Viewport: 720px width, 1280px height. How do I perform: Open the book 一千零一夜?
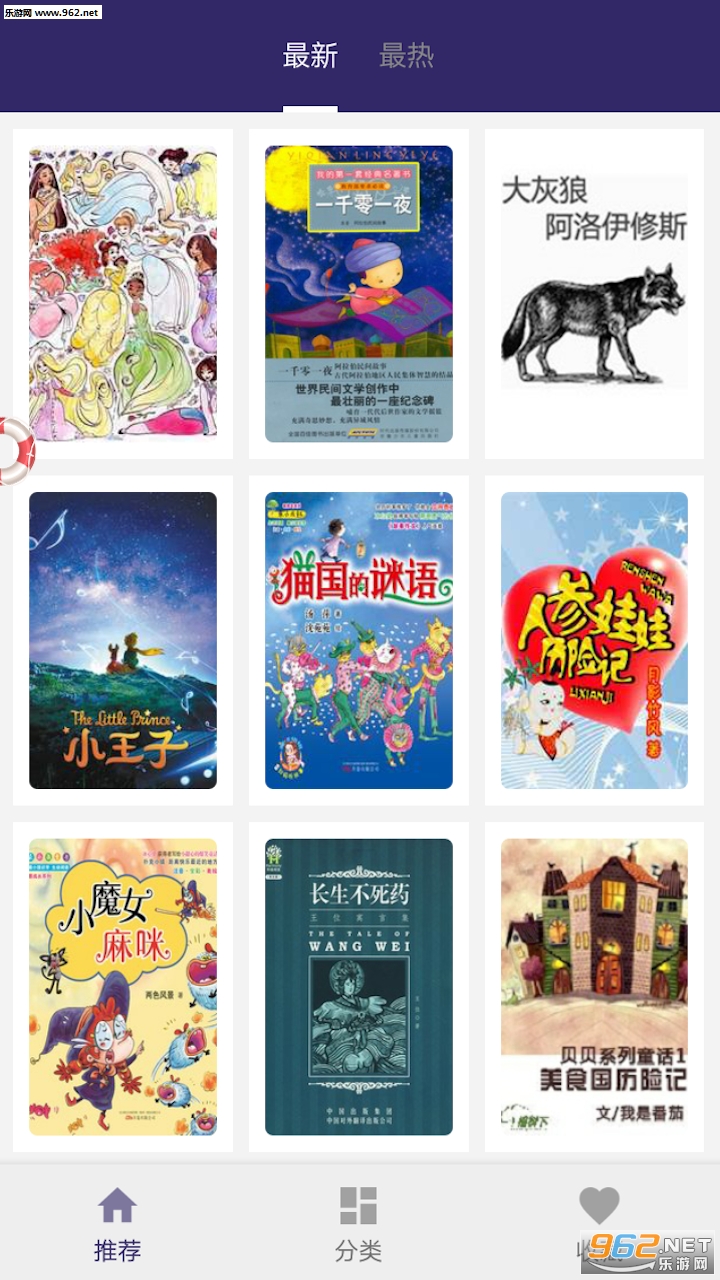pos(358,293)
